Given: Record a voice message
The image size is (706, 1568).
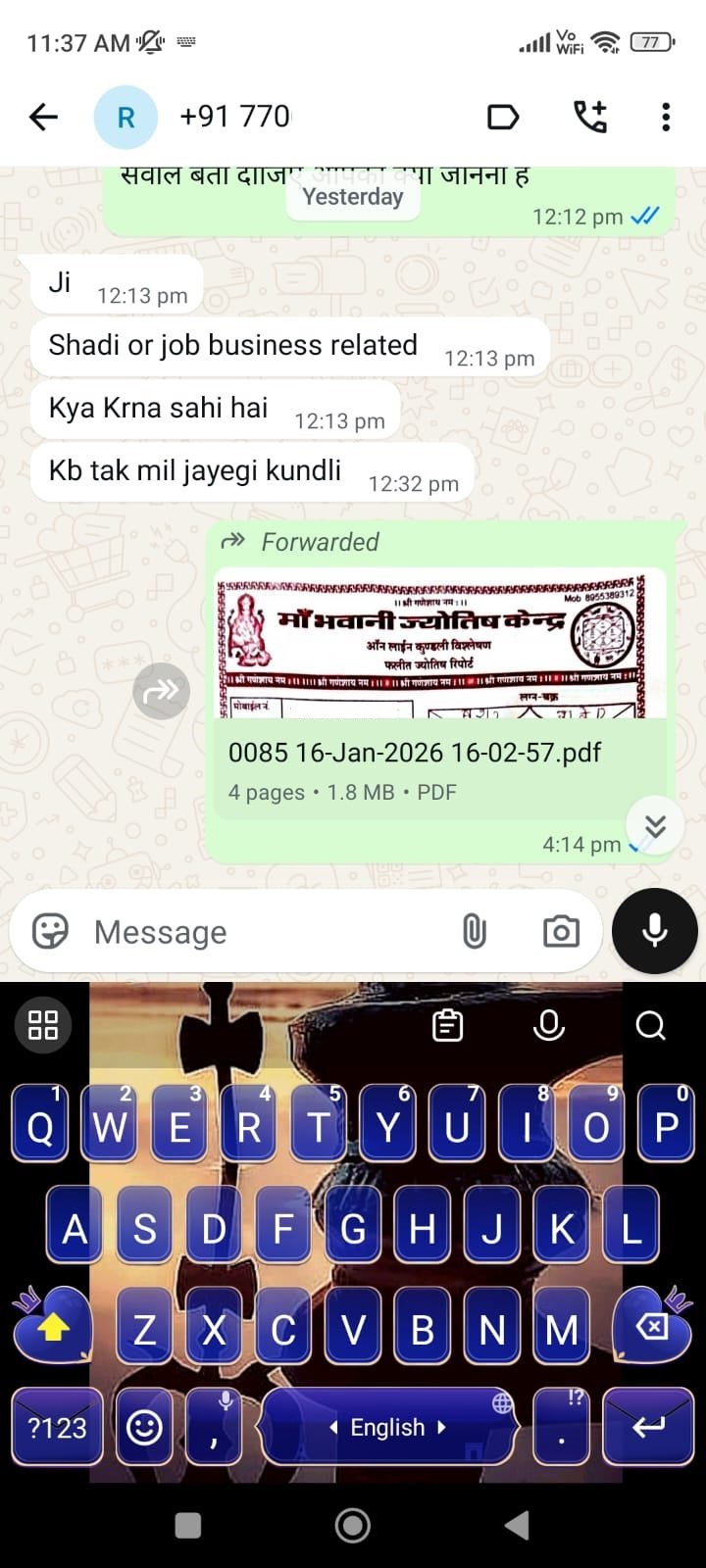Looking at the screenshot, I should 654,931.
